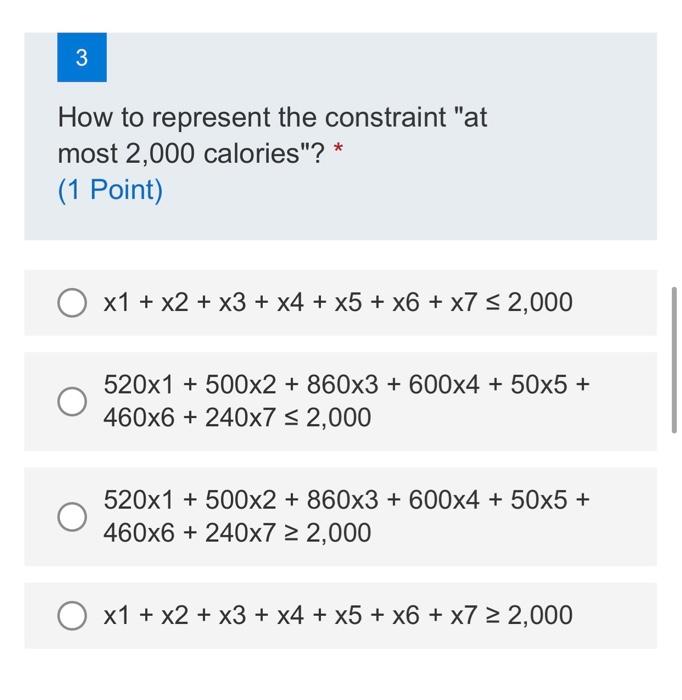
Task: Choose 520x1 + 500x2 … ≤ 2,000 answer
Action: click(x=72, y=401)
